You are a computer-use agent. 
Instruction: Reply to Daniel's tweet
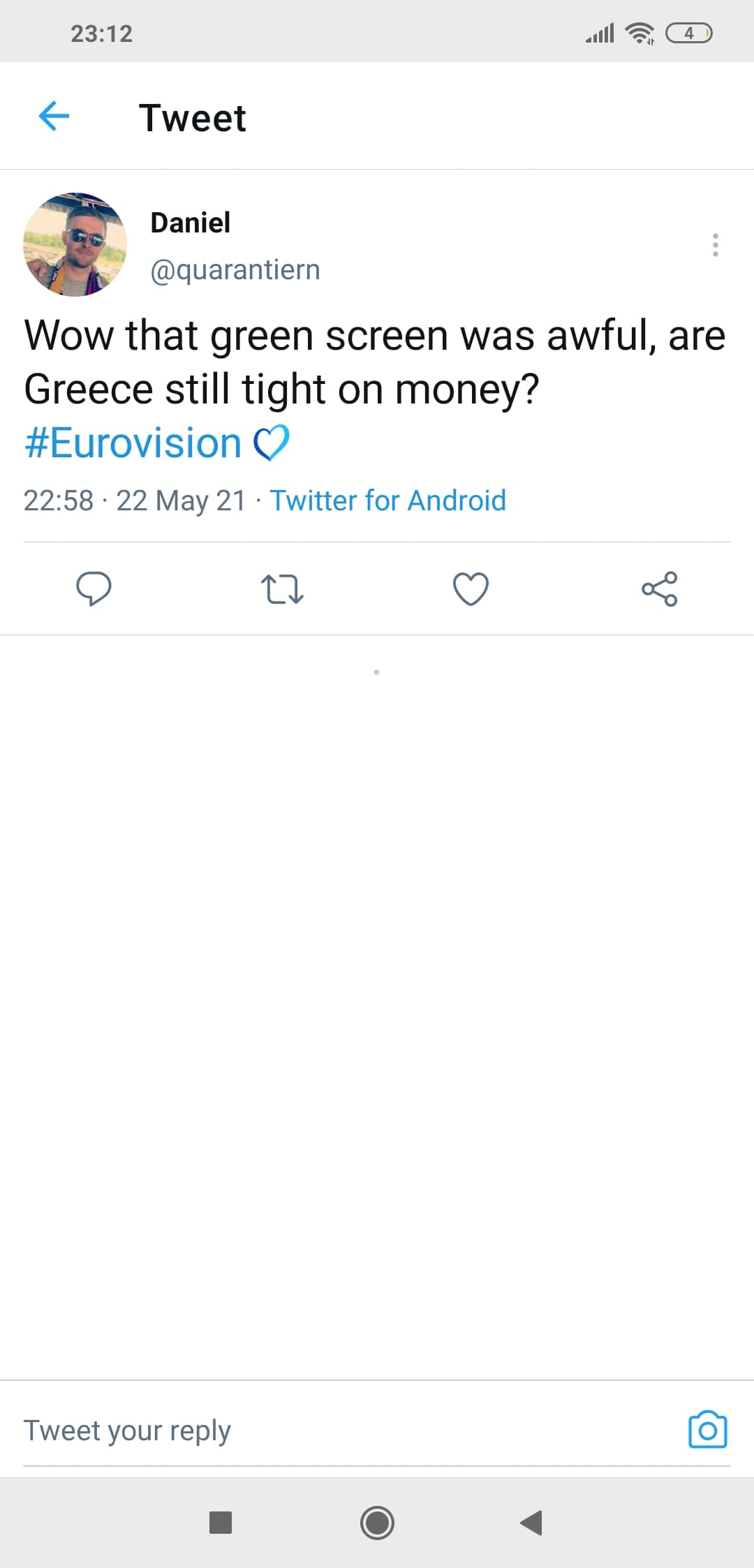point(96,590)
